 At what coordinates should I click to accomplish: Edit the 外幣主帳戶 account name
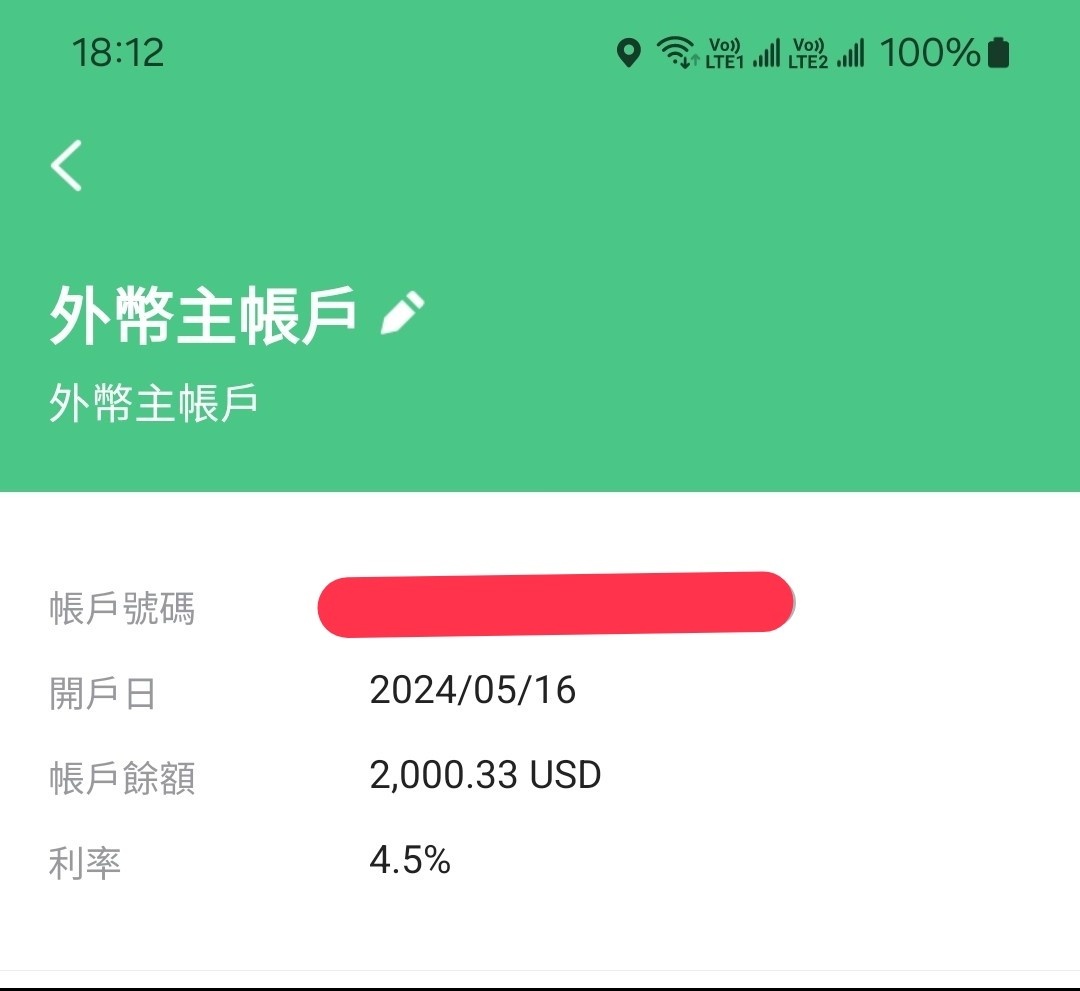(404, 315)
